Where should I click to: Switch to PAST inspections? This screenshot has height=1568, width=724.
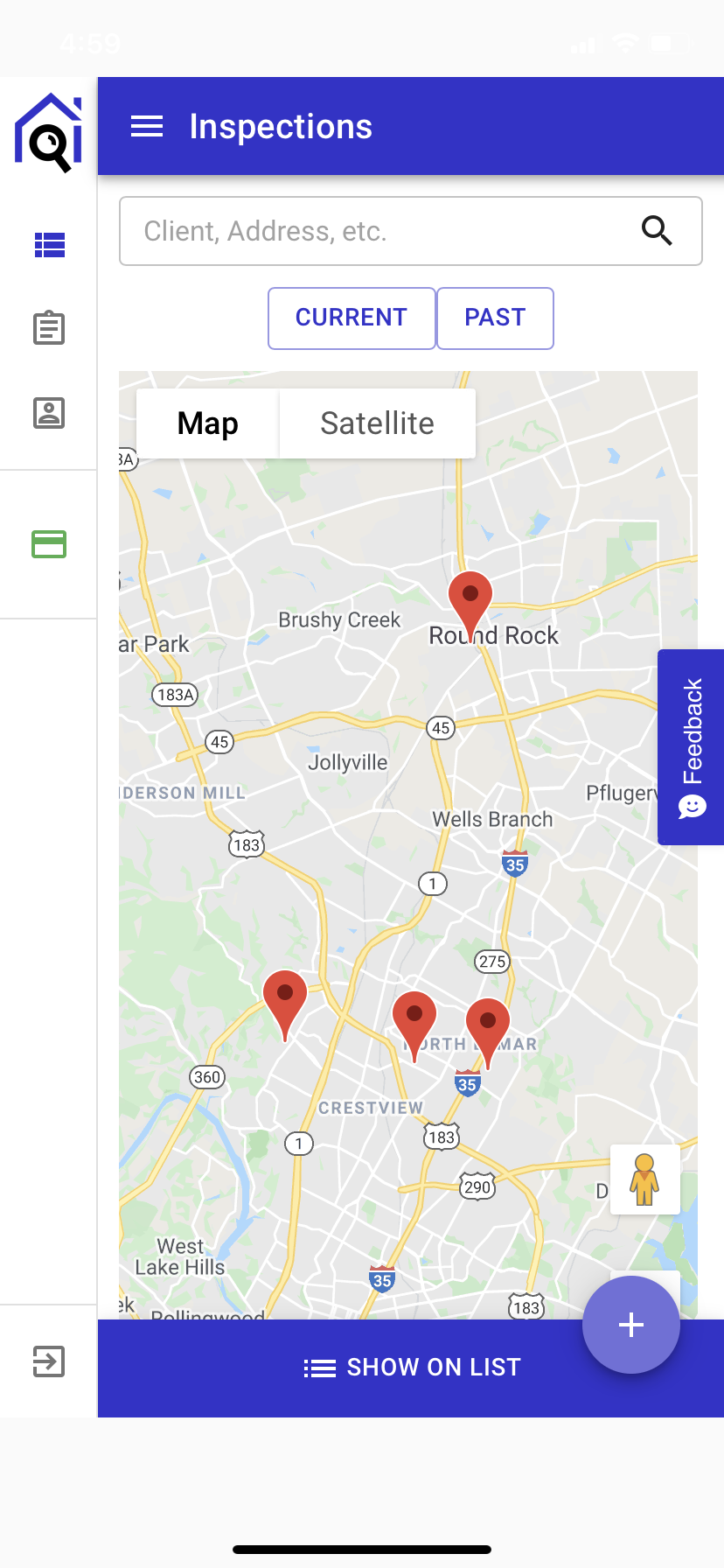pos(495,318)
